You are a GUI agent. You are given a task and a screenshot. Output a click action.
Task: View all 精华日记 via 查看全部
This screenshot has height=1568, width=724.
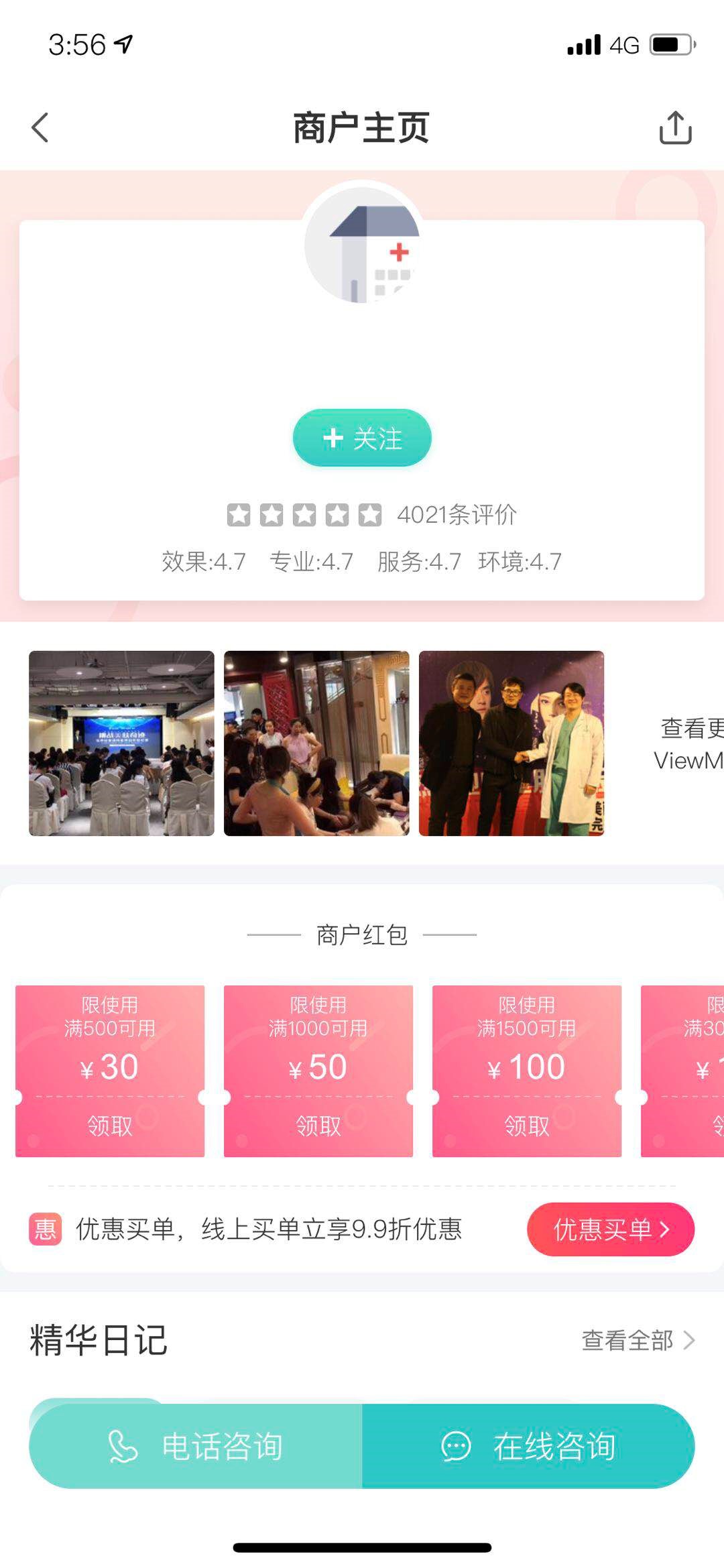pos(637,1340)
